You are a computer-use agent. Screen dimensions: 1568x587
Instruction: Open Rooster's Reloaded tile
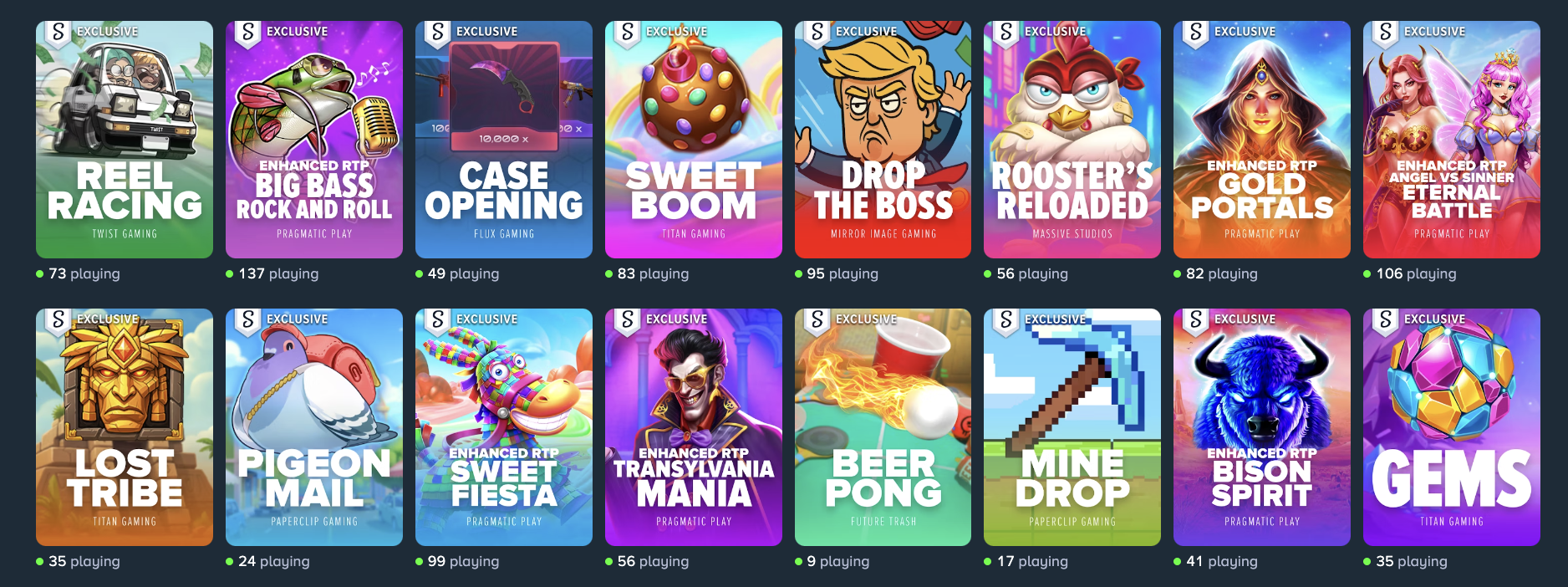(1072, 140)
